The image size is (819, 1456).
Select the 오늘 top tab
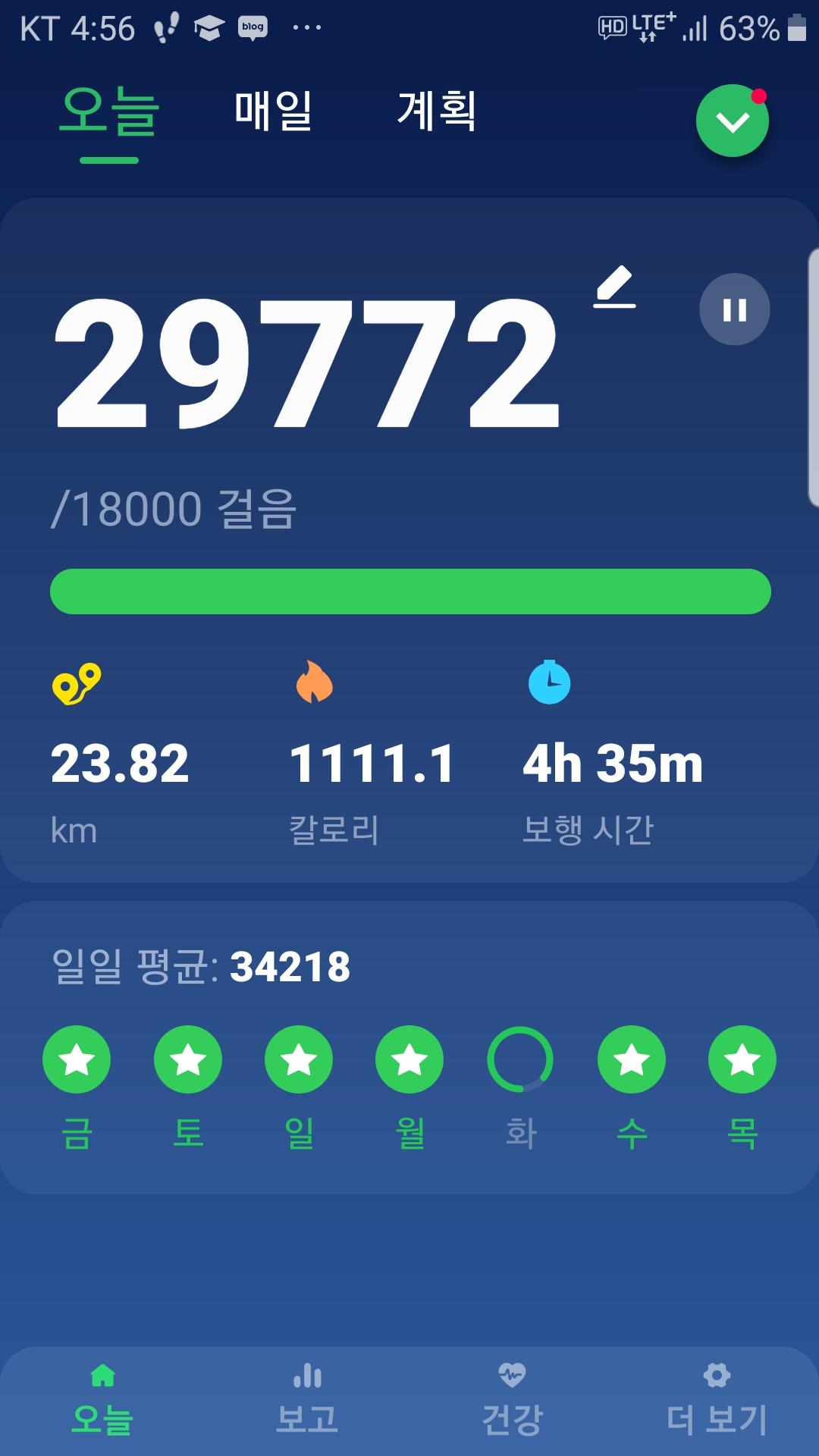tap(109, 111)
